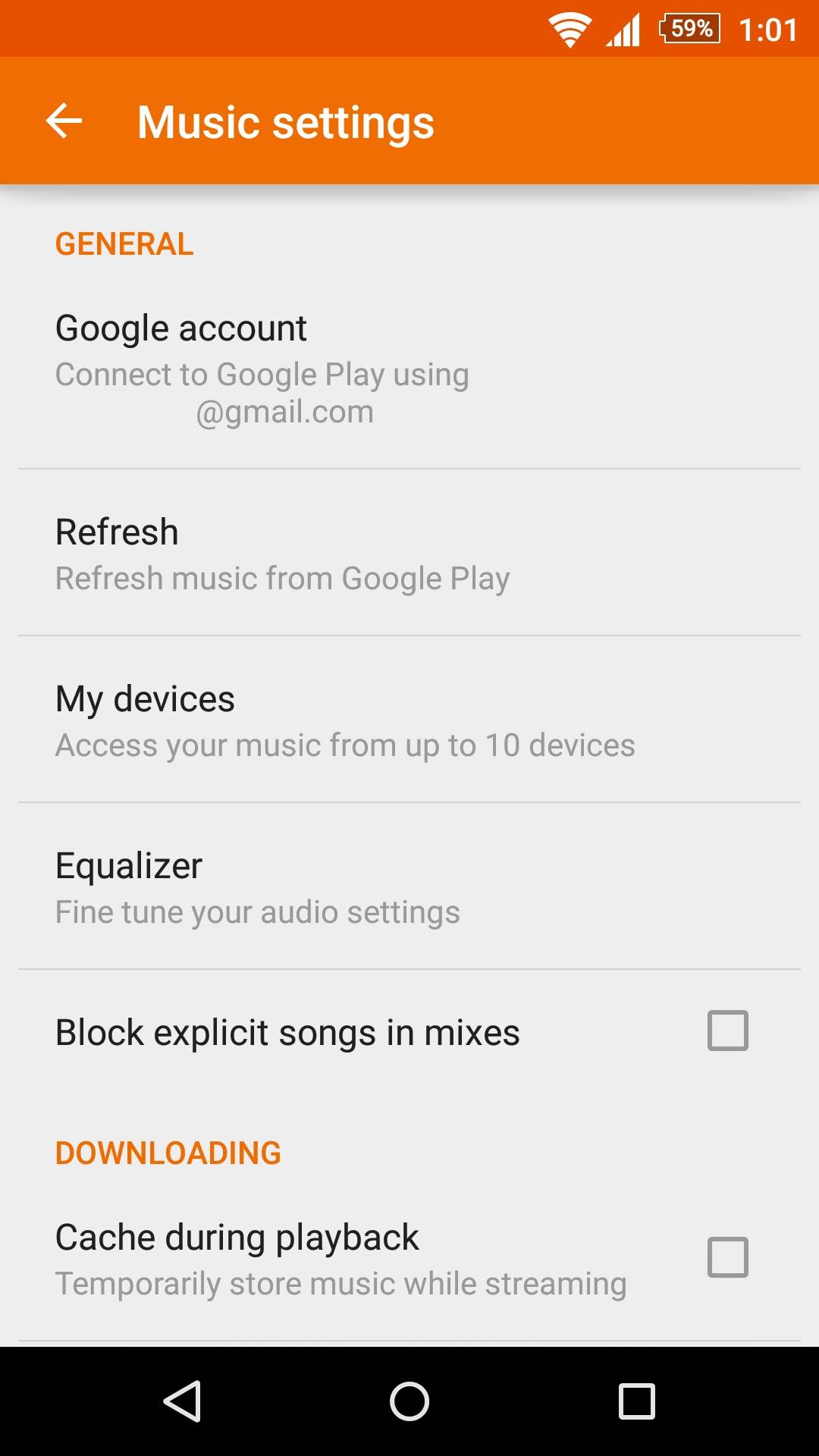Open My devices

pos(409,721)
